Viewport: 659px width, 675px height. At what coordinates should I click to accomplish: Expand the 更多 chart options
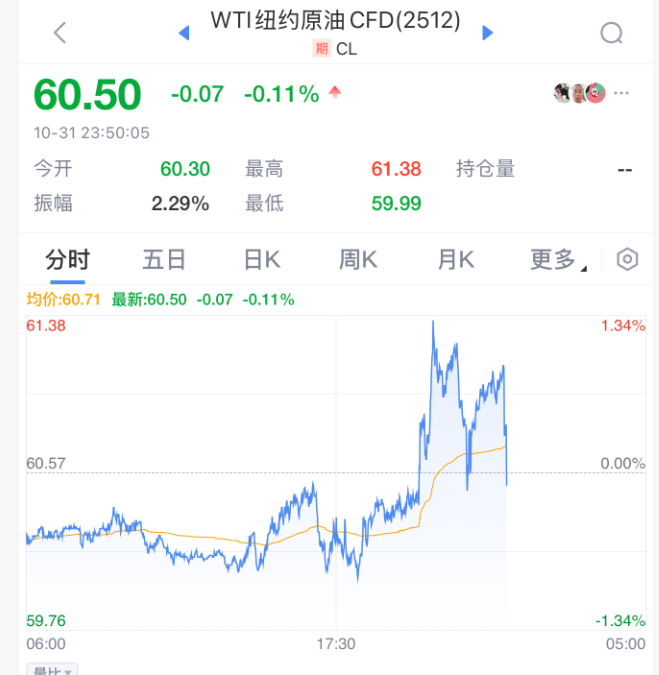coord(557,261)
